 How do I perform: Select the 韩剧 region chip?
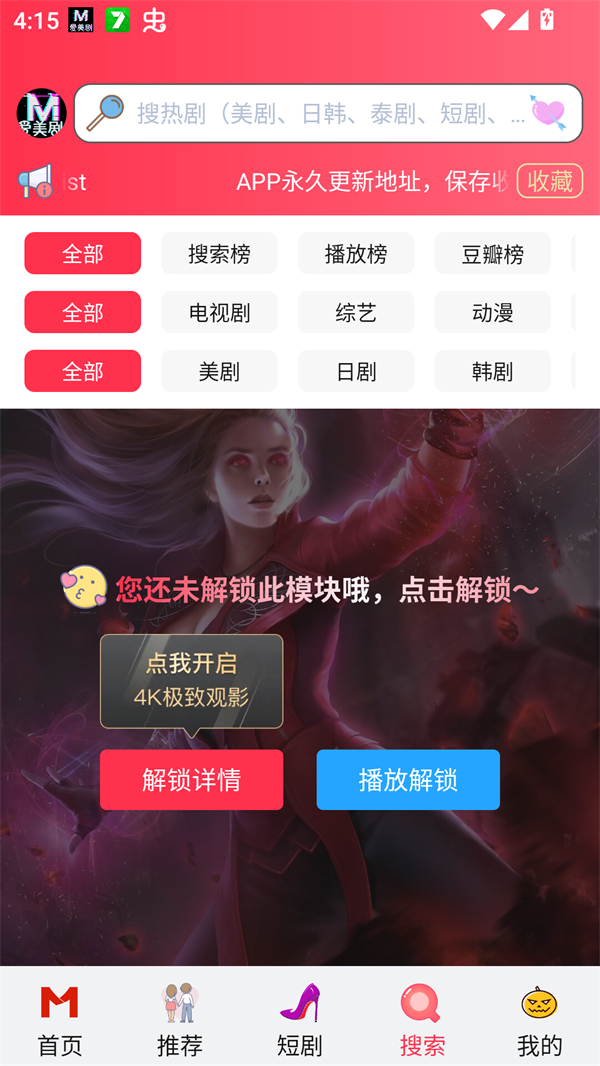pos(492,372)
